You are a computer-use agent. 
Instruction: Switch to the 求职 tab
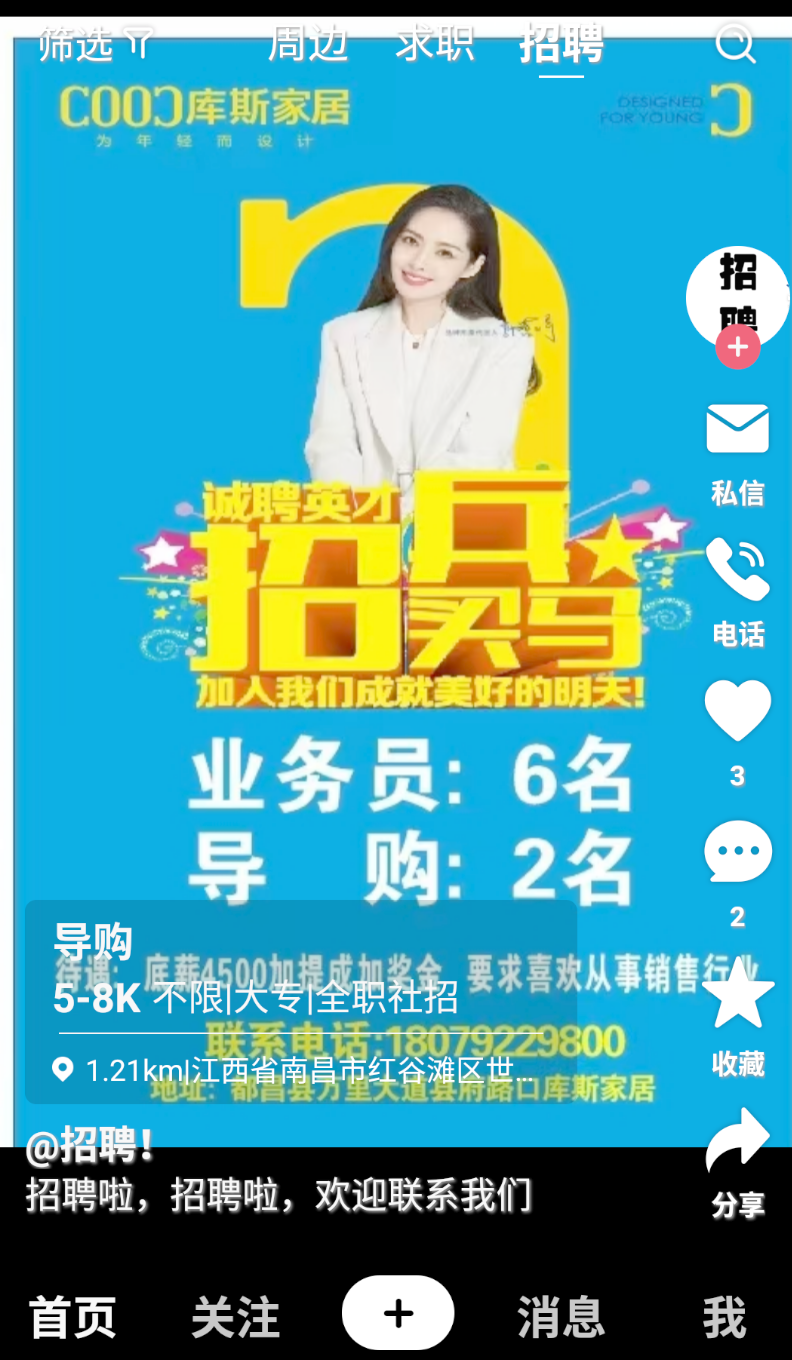[434, 44]
